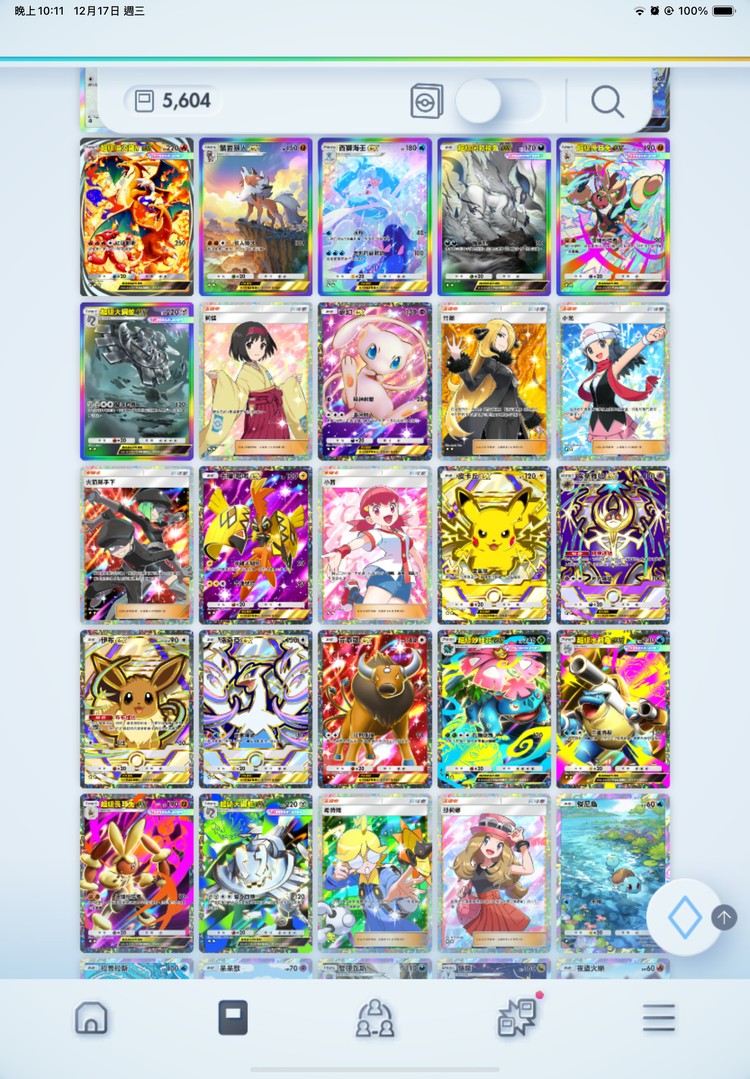750x1079 pixels.
Task: Select the 小霞 trainer card
Action: (x=375, y=545)
